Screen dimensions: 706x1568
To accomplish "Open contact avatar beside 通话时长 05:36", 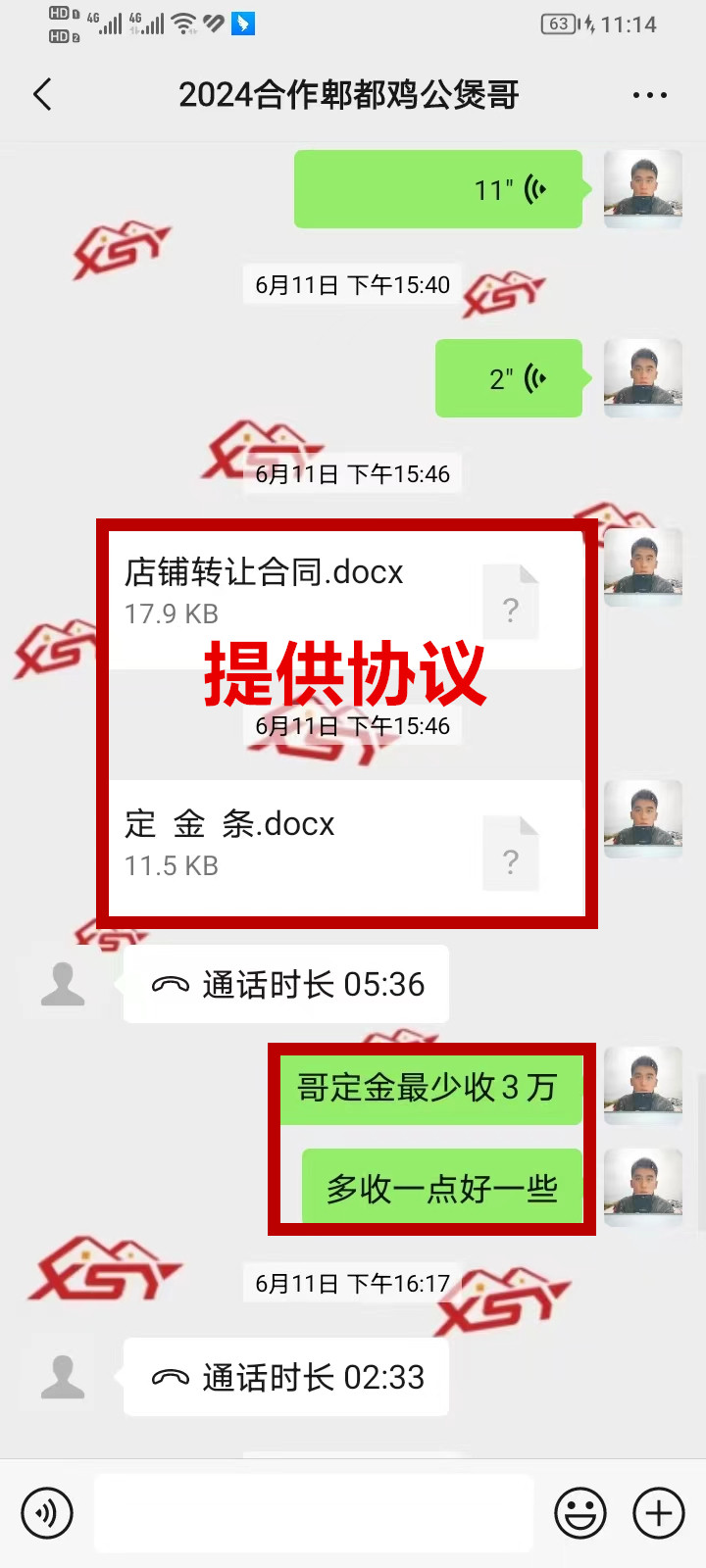I will coord(63,984).
